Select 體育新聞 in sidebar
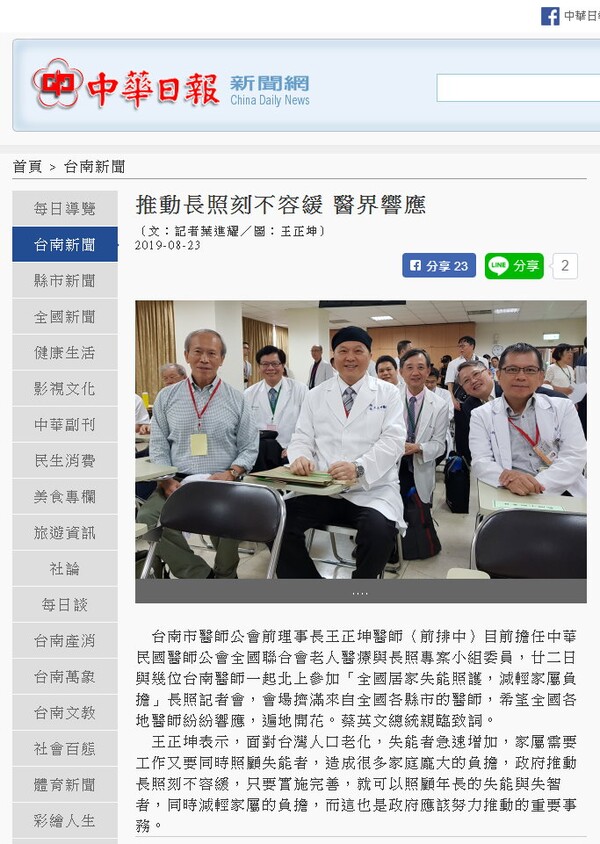This screenshot has height=844, width=600. click(x=65, y=785)
